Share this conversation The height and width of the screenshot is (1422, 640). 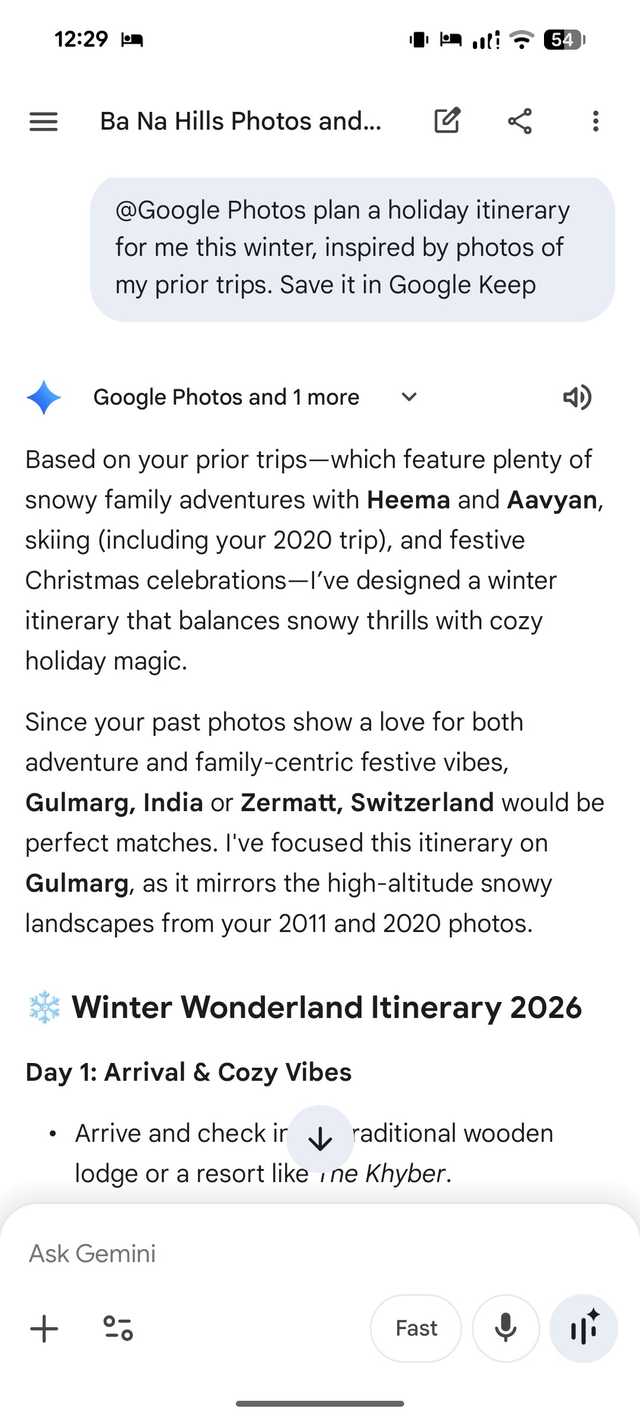point(519,122)
